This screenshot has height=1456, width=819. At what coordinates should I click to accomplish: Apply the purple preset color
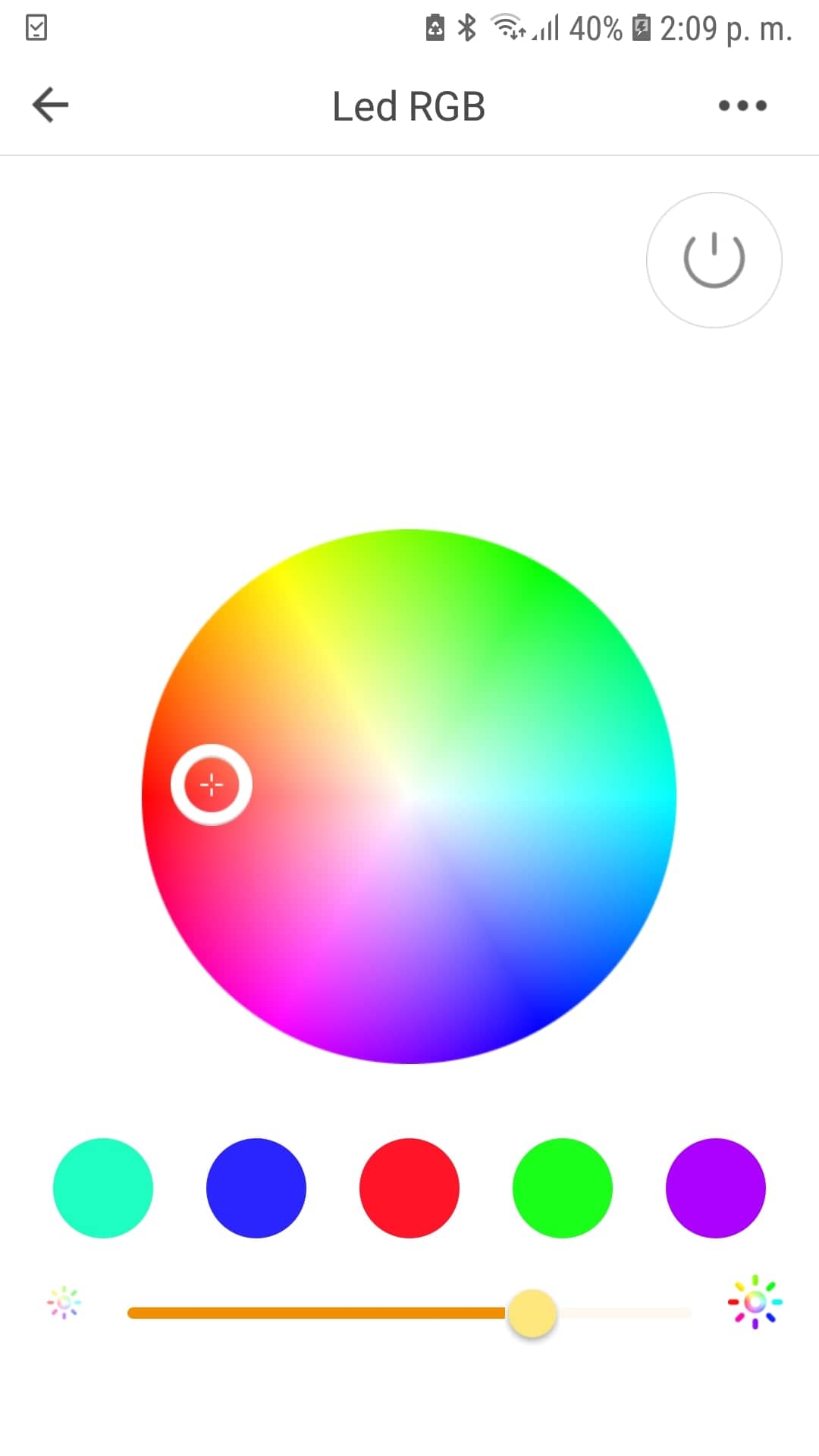(x=716, y=1188)
